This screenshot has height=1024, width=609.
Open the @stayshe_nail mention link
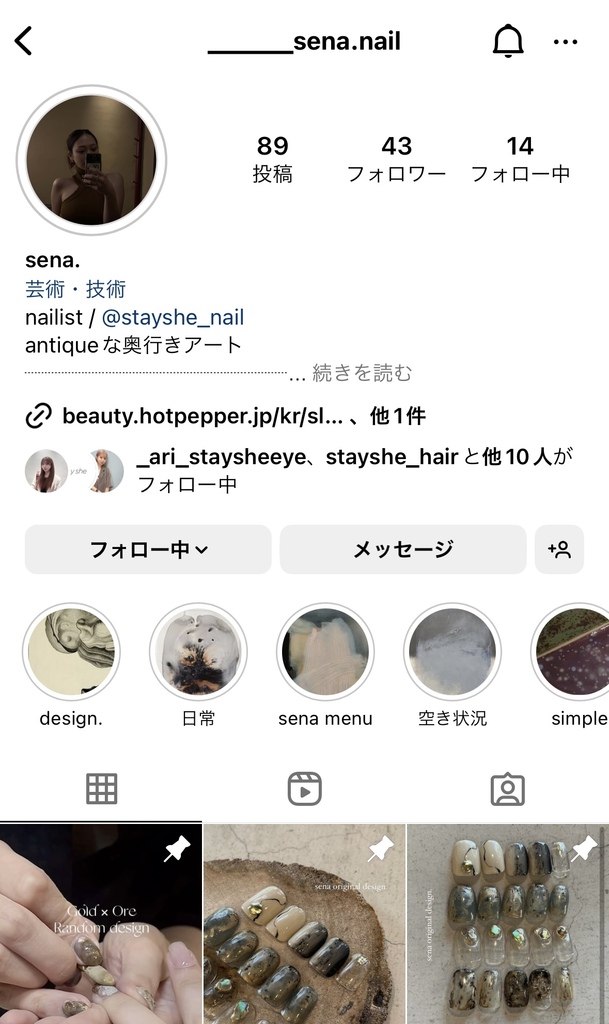172,318
